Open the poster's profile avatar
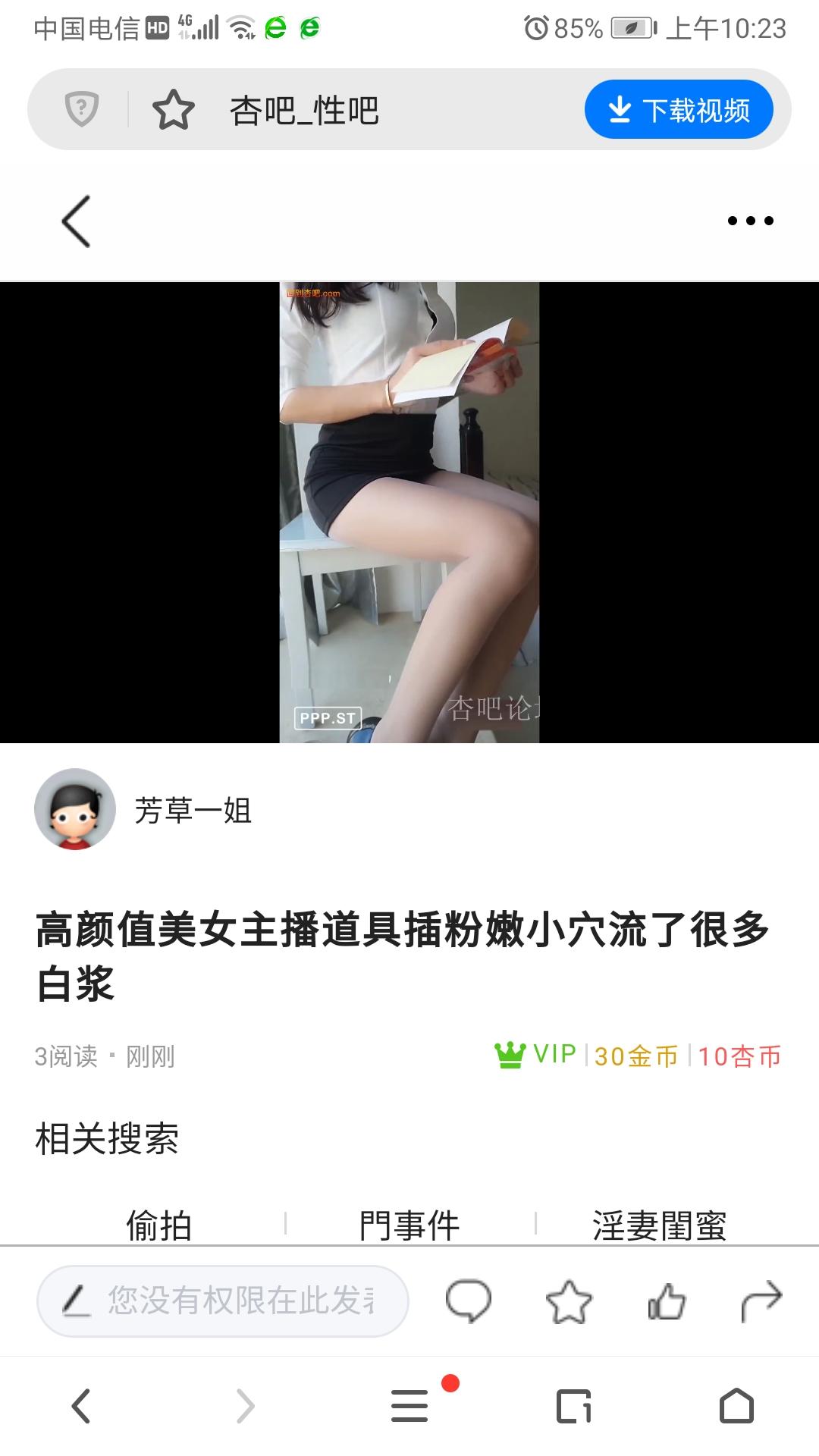The width and height of the screenshot is (819, 1456). click(x=75, y=809)
